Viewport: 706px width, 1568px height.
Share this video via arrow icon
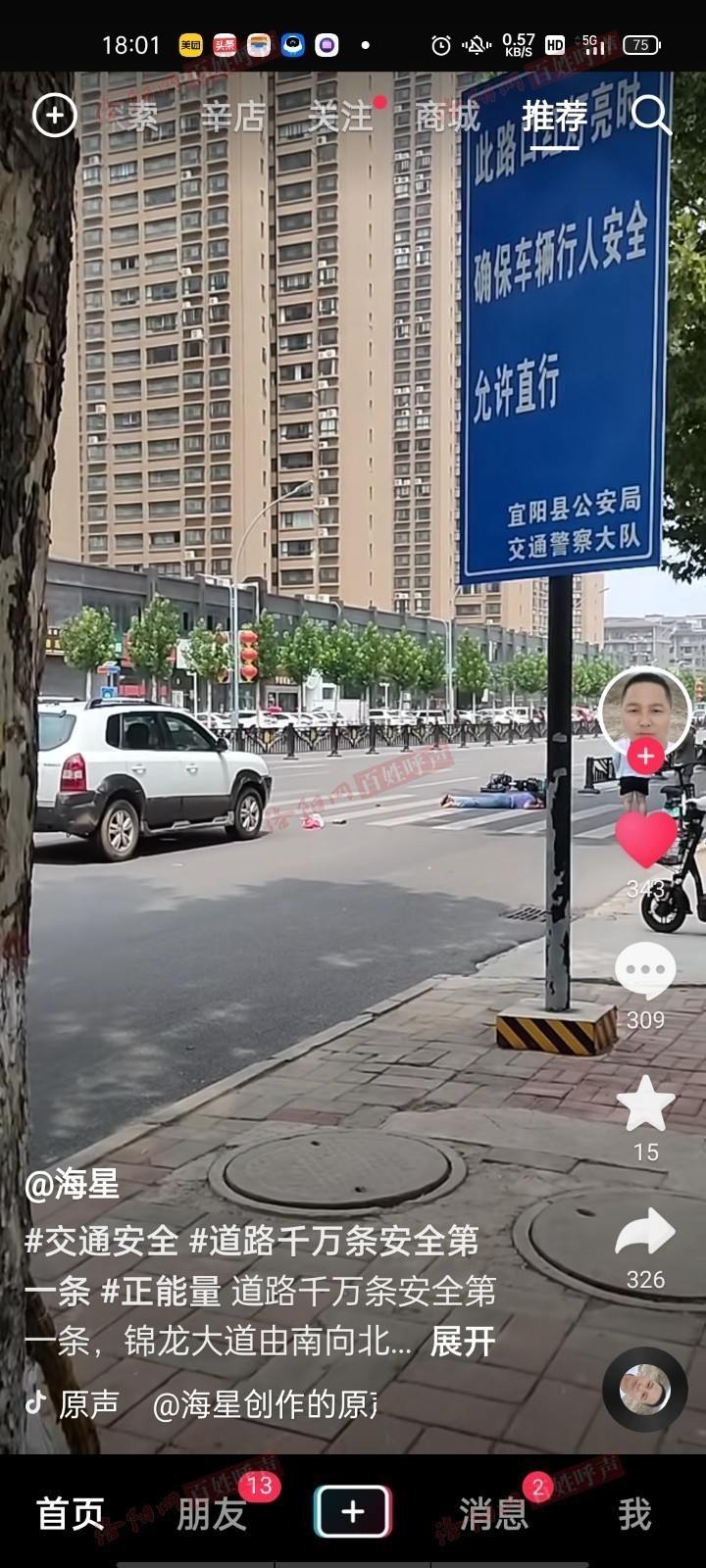(645, 1235)
